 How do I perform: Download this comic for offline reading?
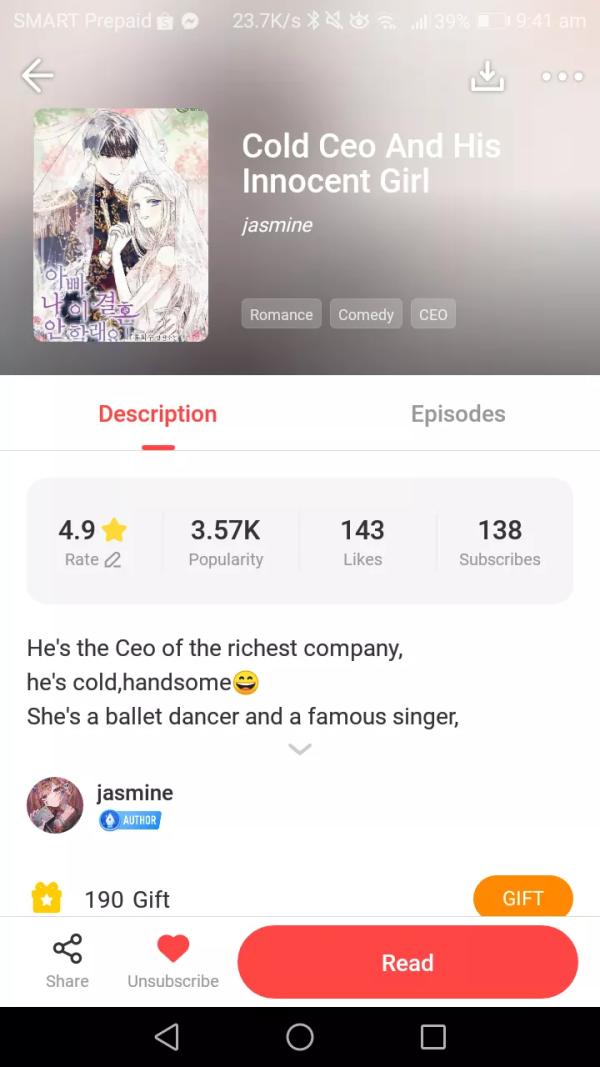(x=487, y=76)
